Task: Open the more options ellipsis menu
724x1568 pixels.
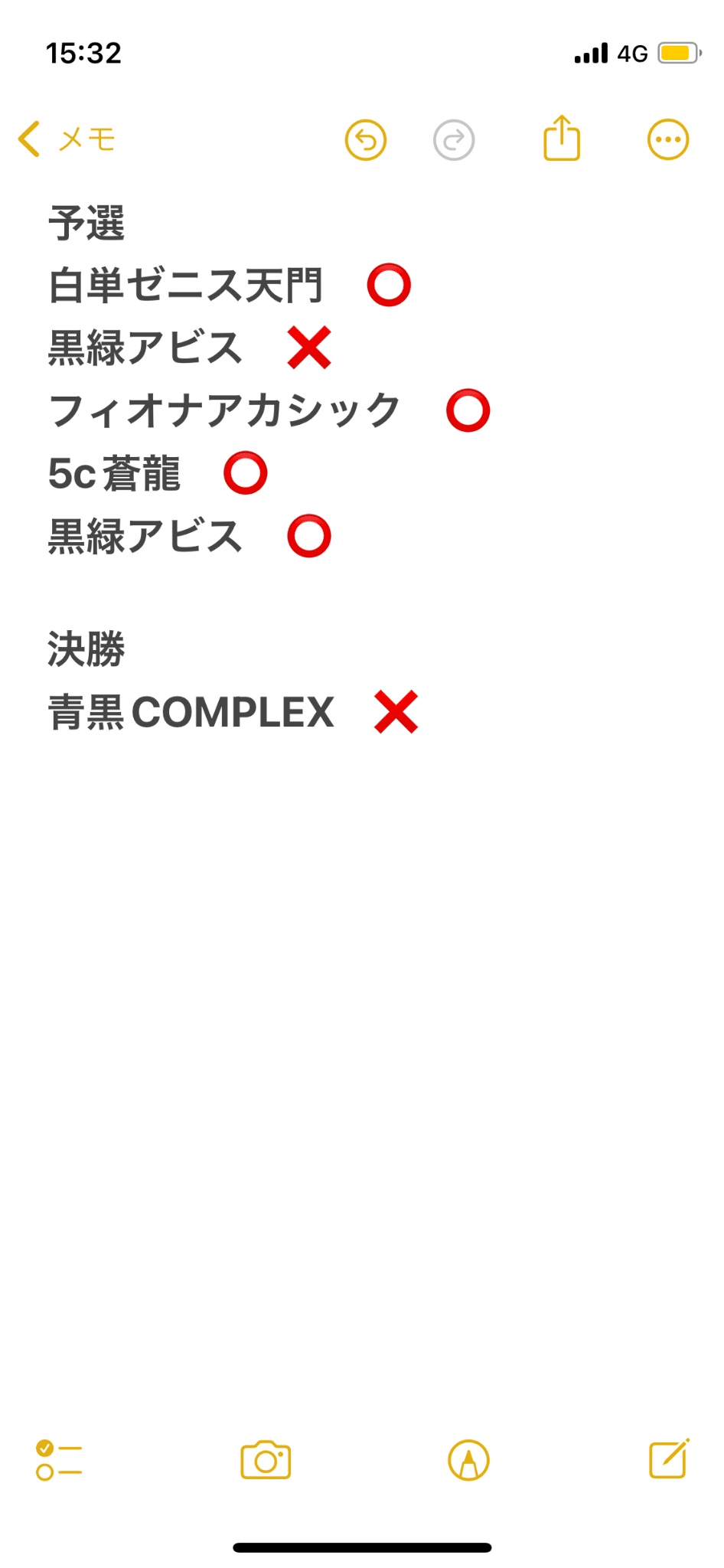Action: tap(668, 140)
